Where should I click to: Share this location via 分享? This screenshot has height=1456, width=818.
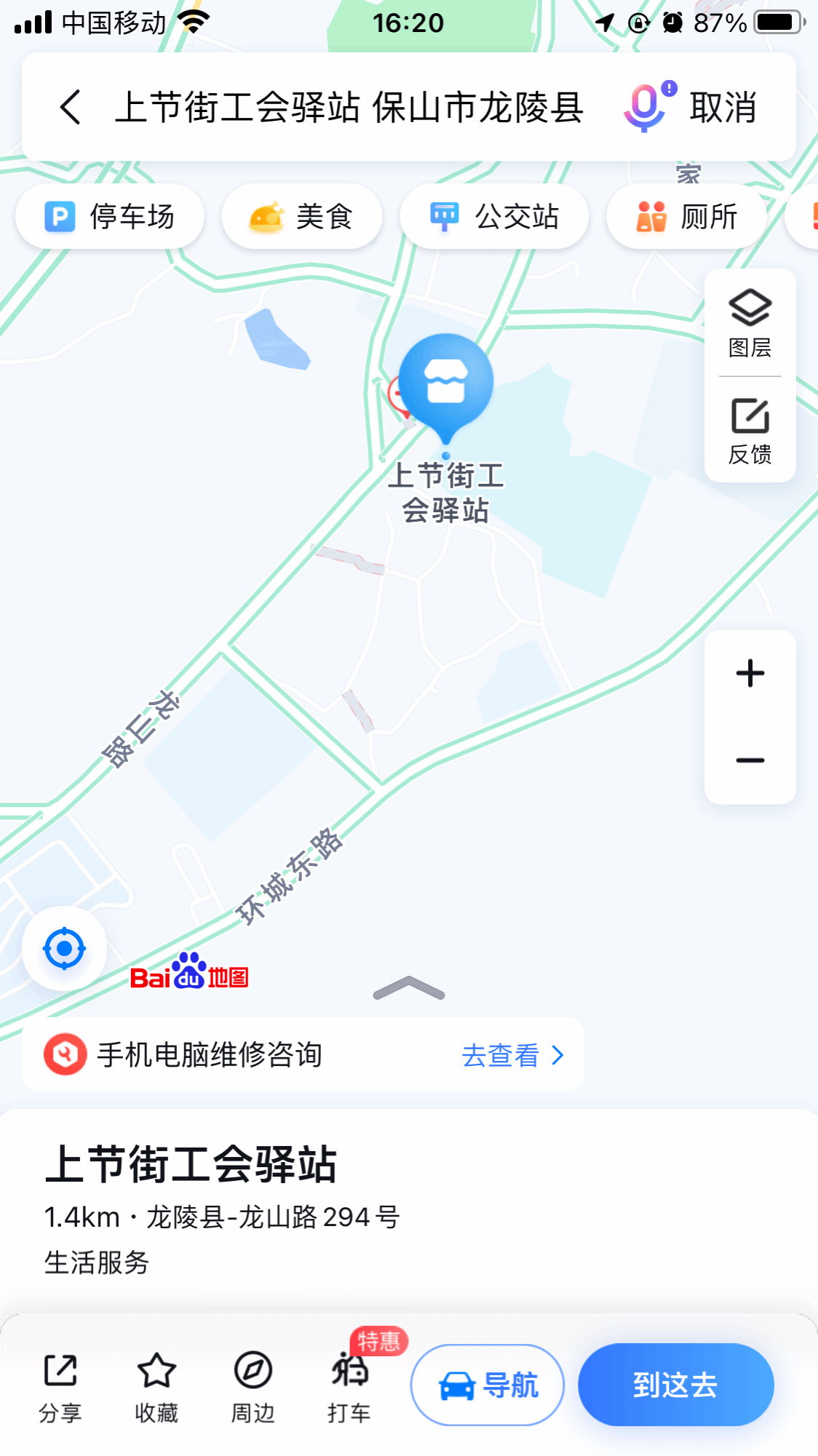tap(60, 1386)
